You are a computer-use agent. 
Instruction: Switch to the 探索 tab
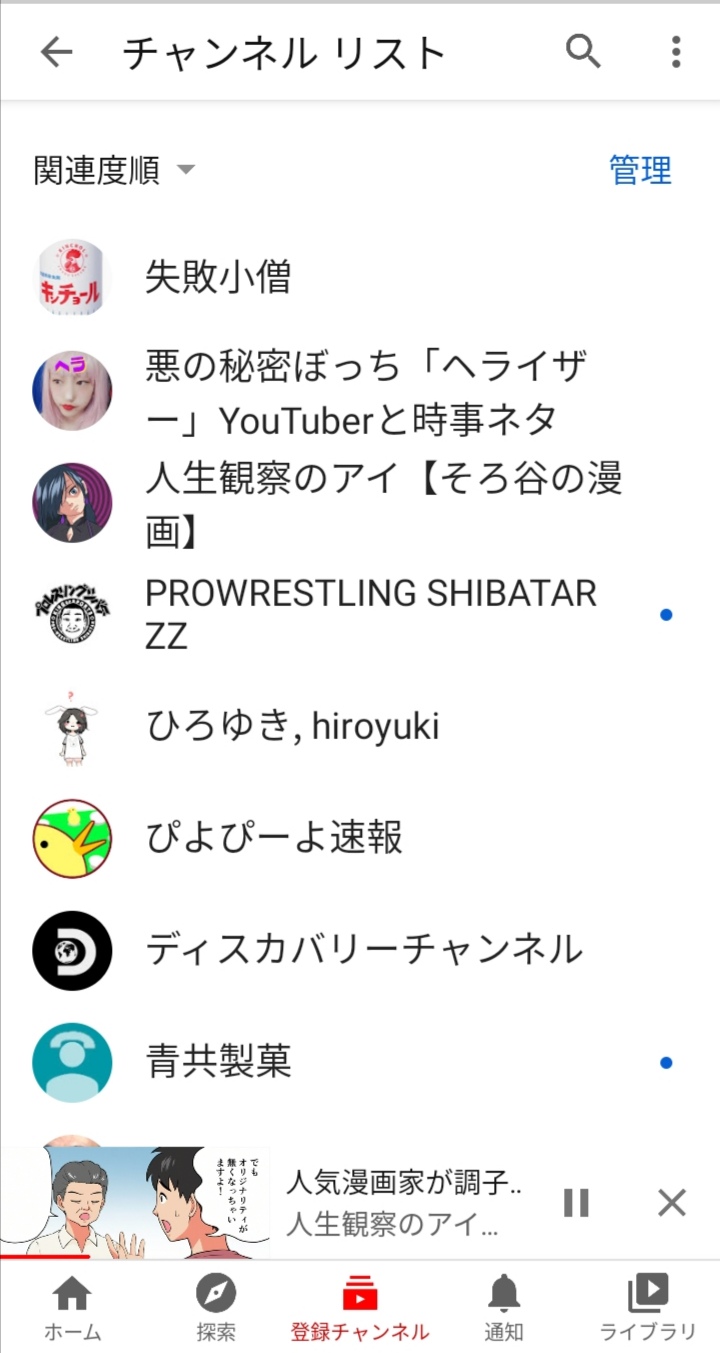[216, 1307]
